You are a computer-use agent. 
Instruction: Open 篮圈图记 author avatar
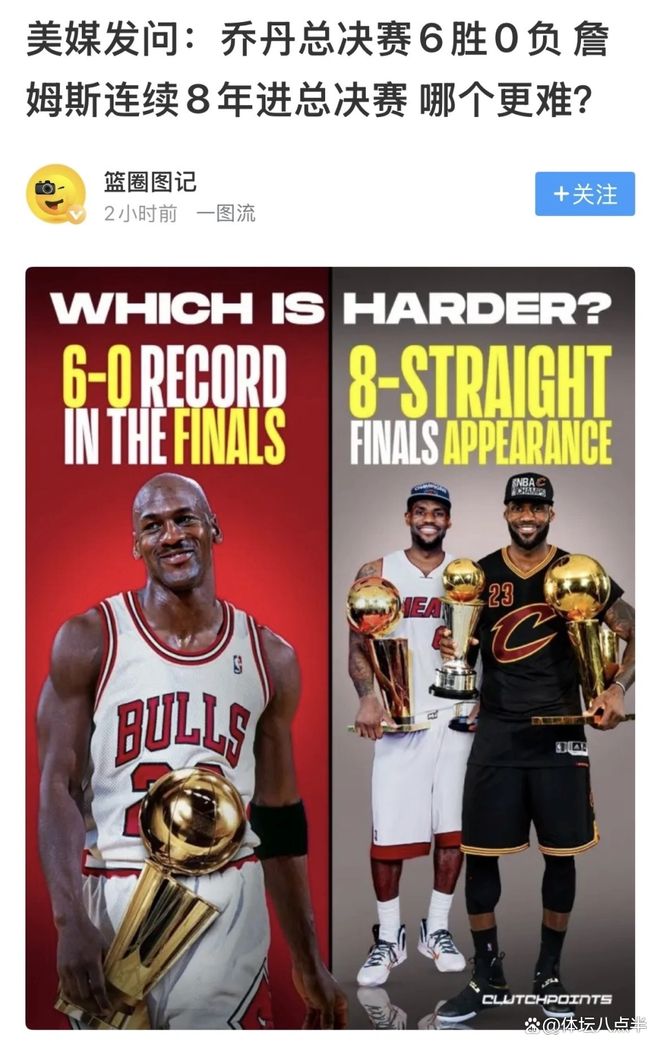tap(55, 194)
